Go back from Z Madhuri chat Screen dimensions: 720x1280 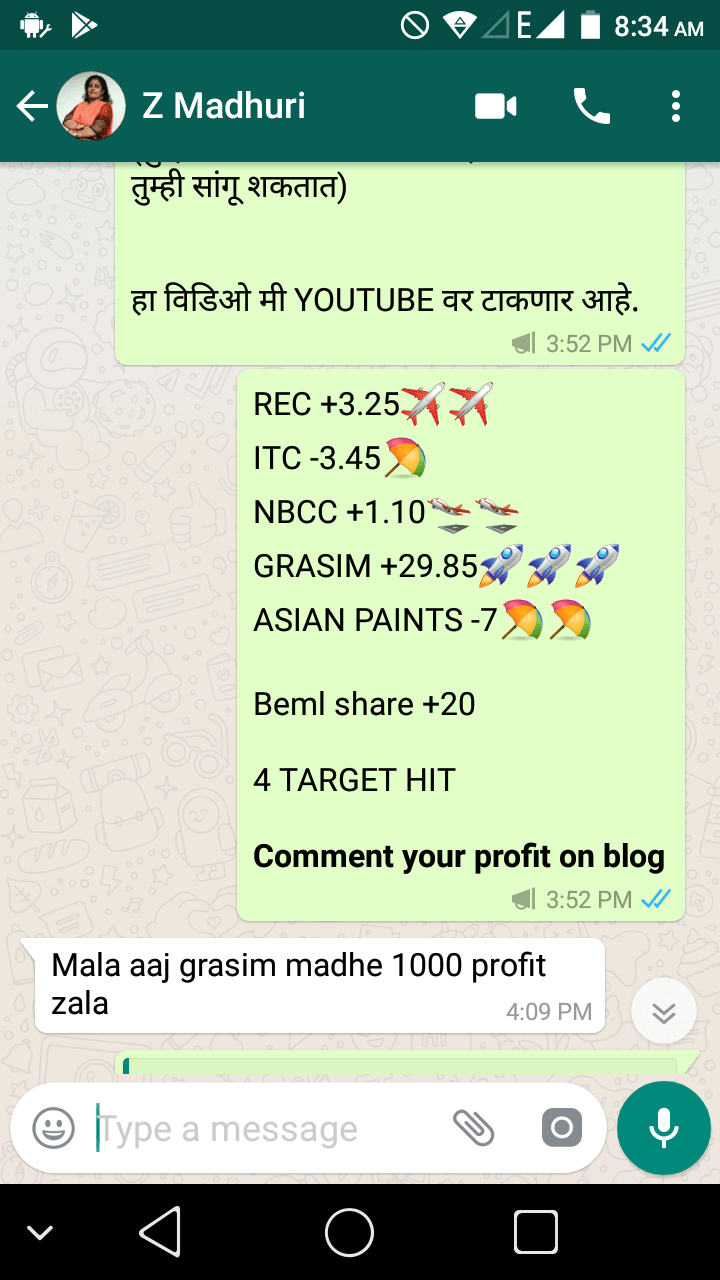[32, 107]
